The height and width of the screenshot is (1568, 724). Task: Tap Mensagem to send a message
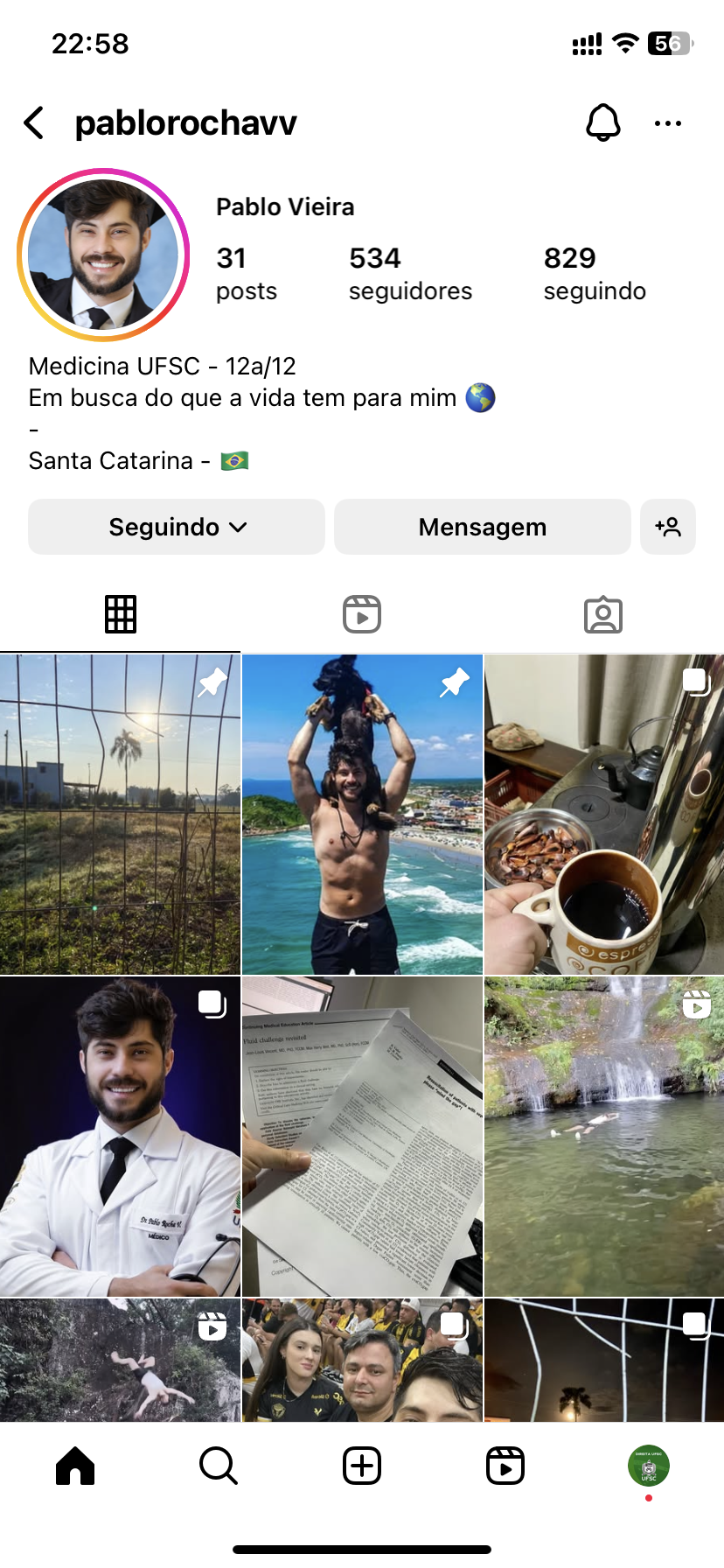click(482, 527)
